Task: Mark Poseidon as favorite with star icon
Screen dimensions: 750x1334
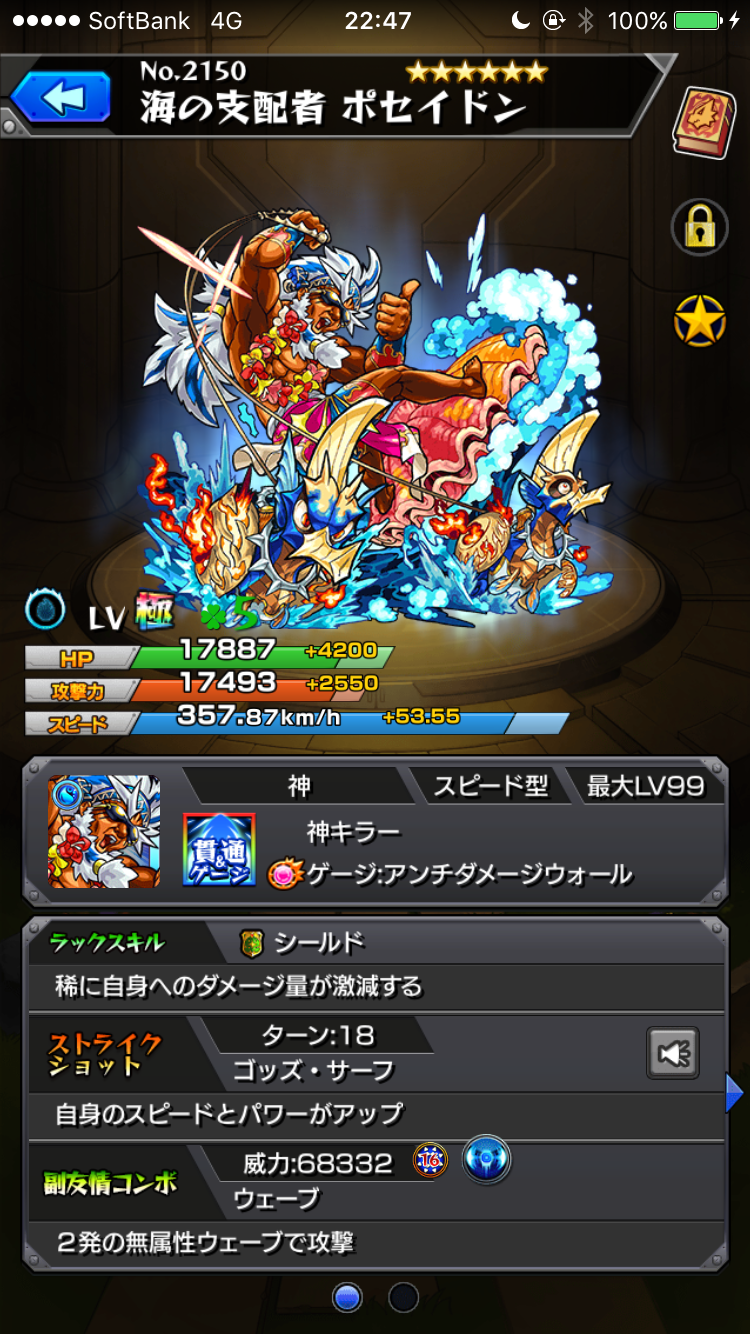Action: coord(699,322)
